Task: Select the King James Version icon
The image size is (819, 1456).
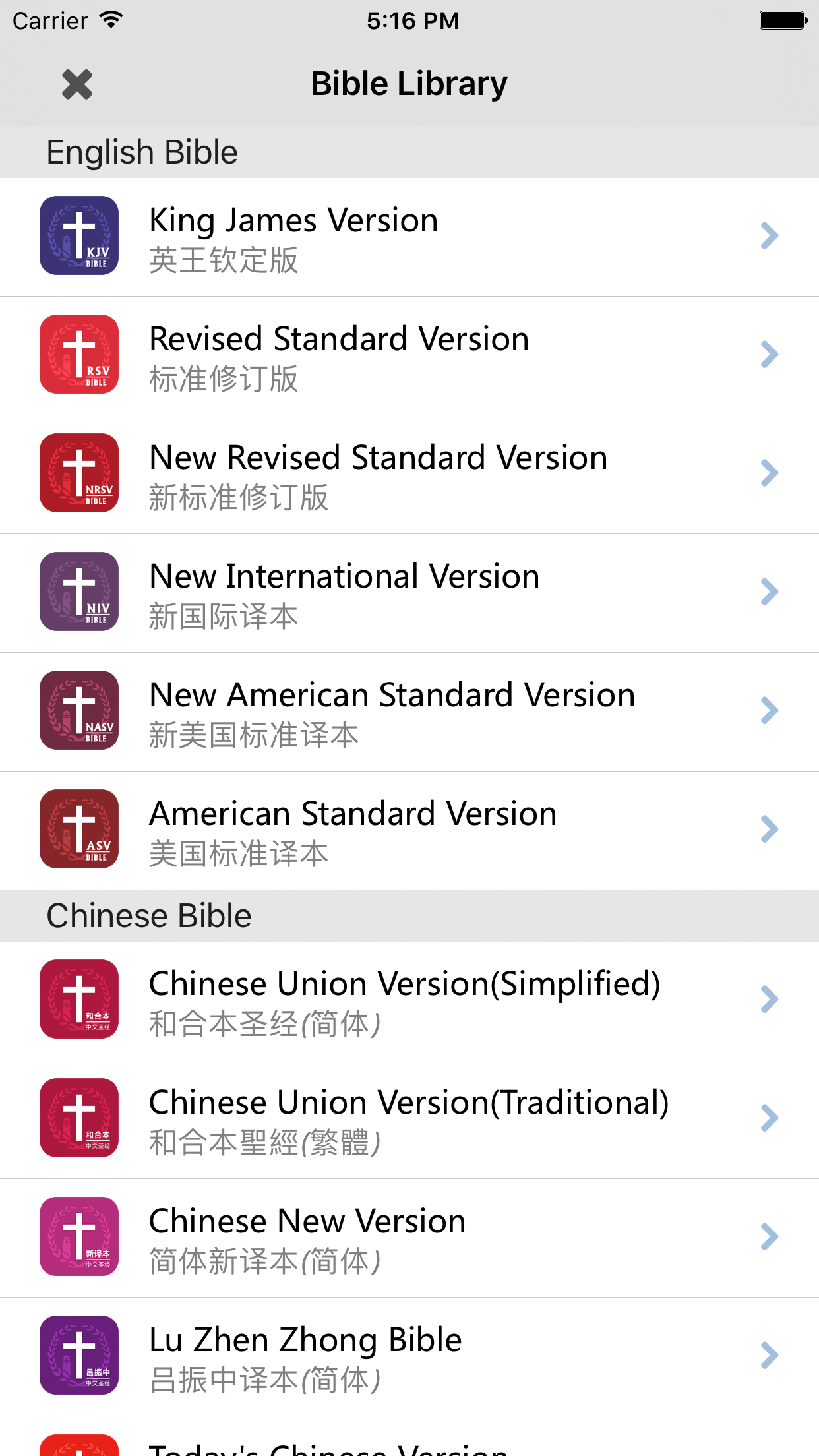Action: pyautogui.click(x=78, y=236)
